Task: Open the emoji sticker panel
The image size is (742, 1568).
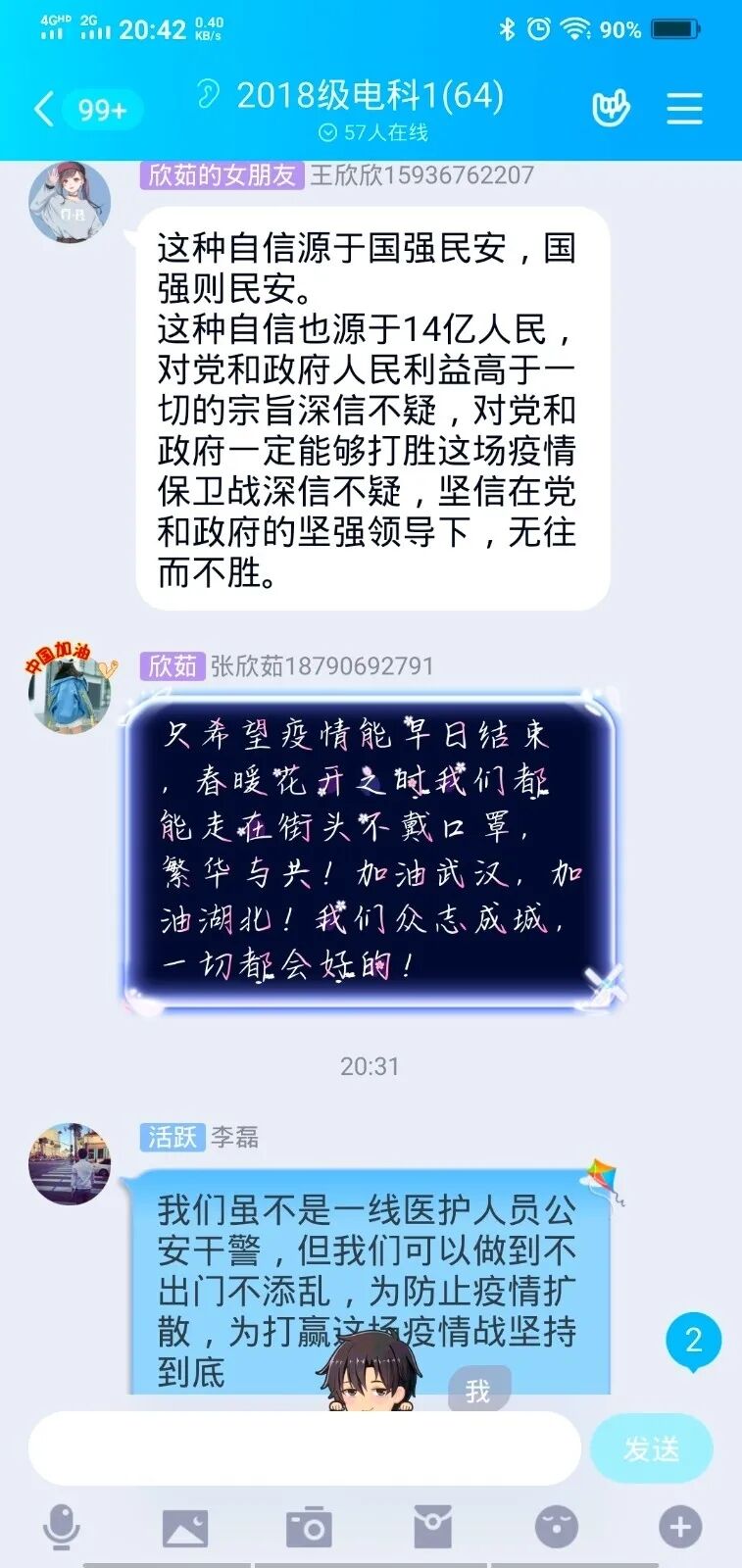Action: click(556, 1527)
